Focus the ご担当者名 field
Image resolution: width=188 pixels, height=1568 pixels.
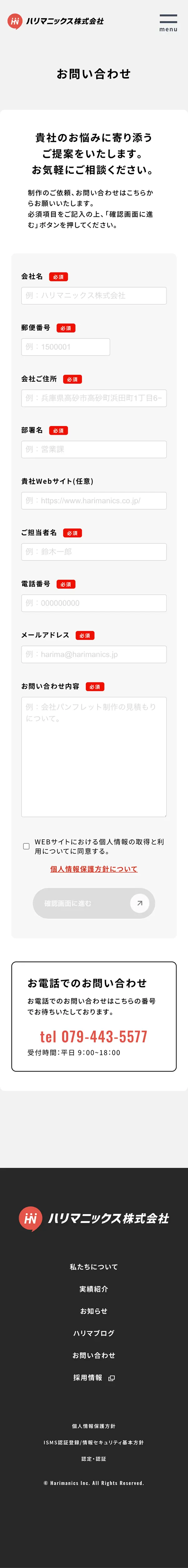(93, 551)
